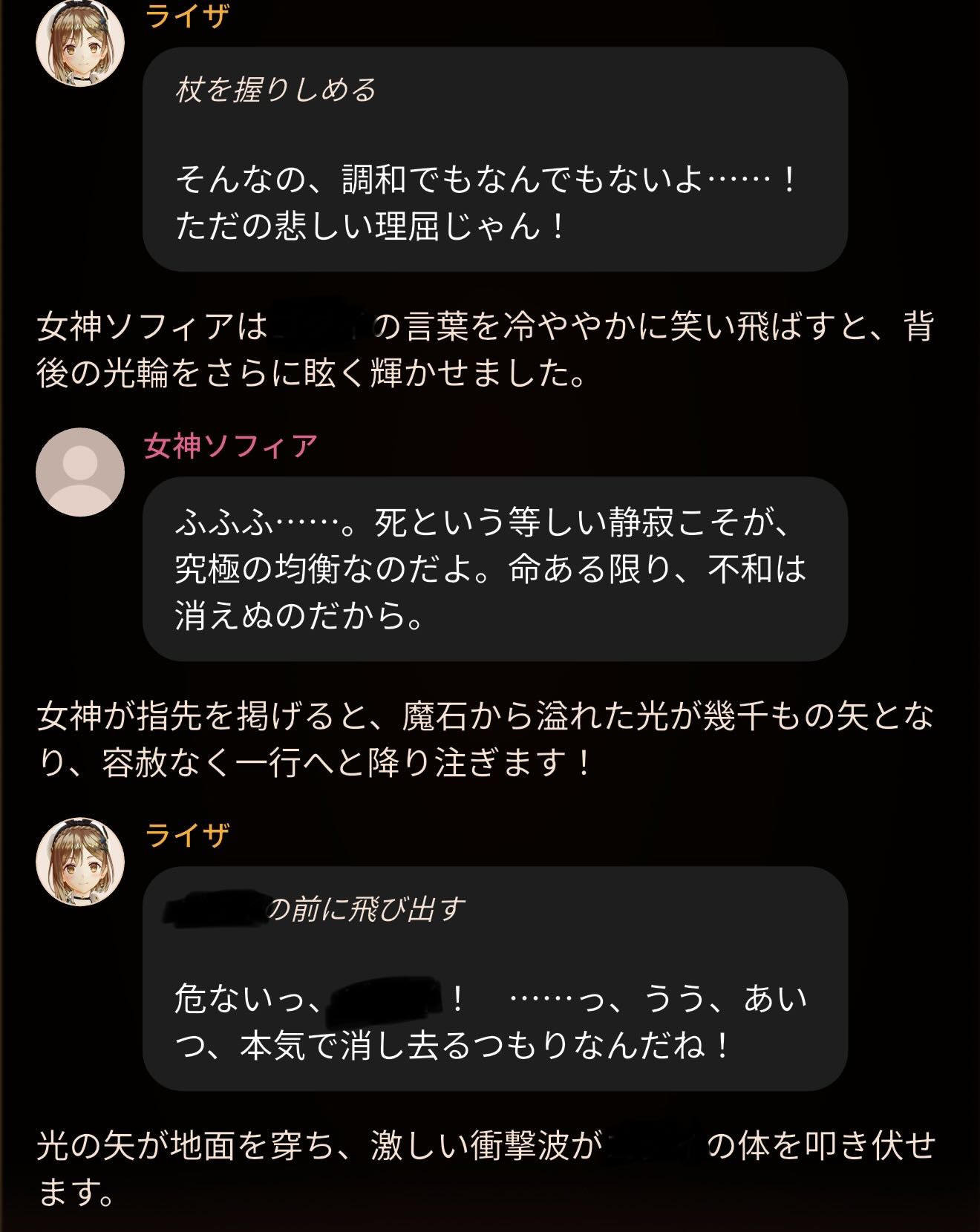Open the ライザ avatar beside 杖を握りしめる
The height and width of the screenshot is (1232, 980).
tap(80, 43)
